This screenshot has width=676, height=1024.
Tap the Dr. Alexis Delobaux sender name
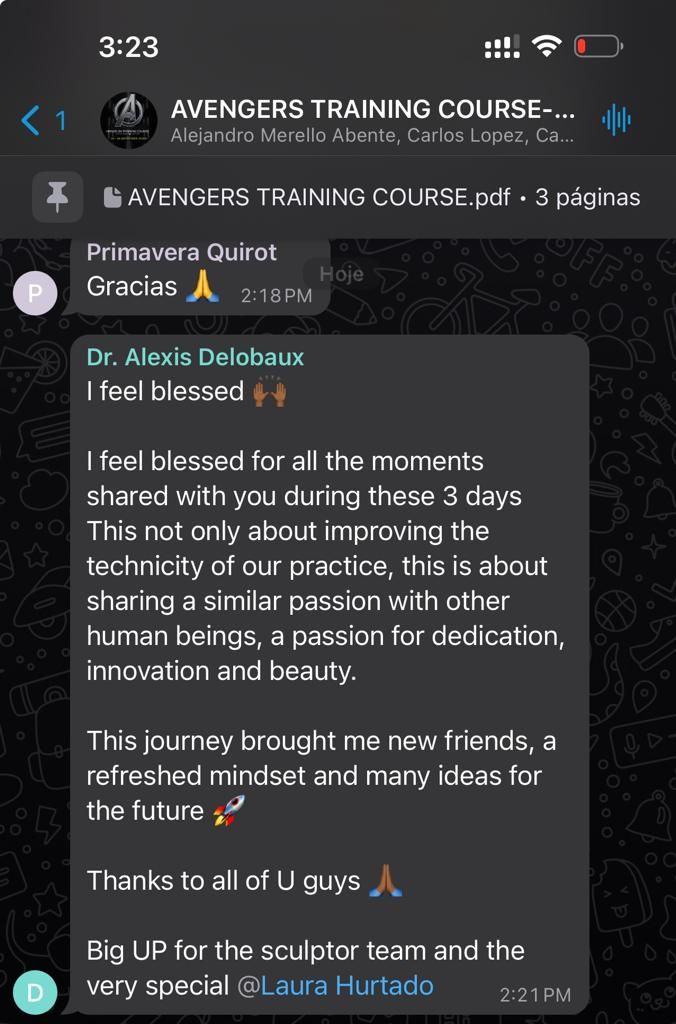coord(195,357)
